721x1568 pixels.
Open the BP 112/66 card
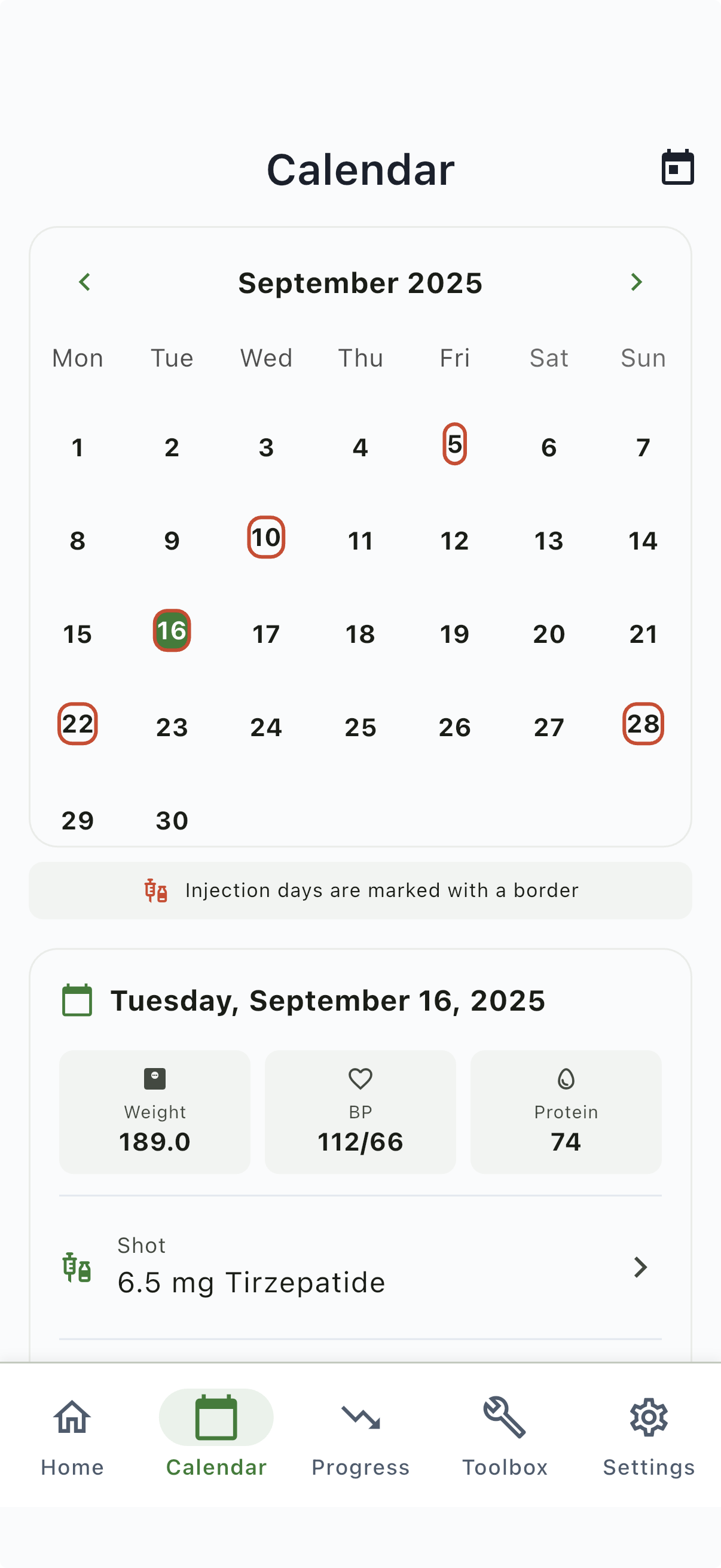click(360, 1112)
